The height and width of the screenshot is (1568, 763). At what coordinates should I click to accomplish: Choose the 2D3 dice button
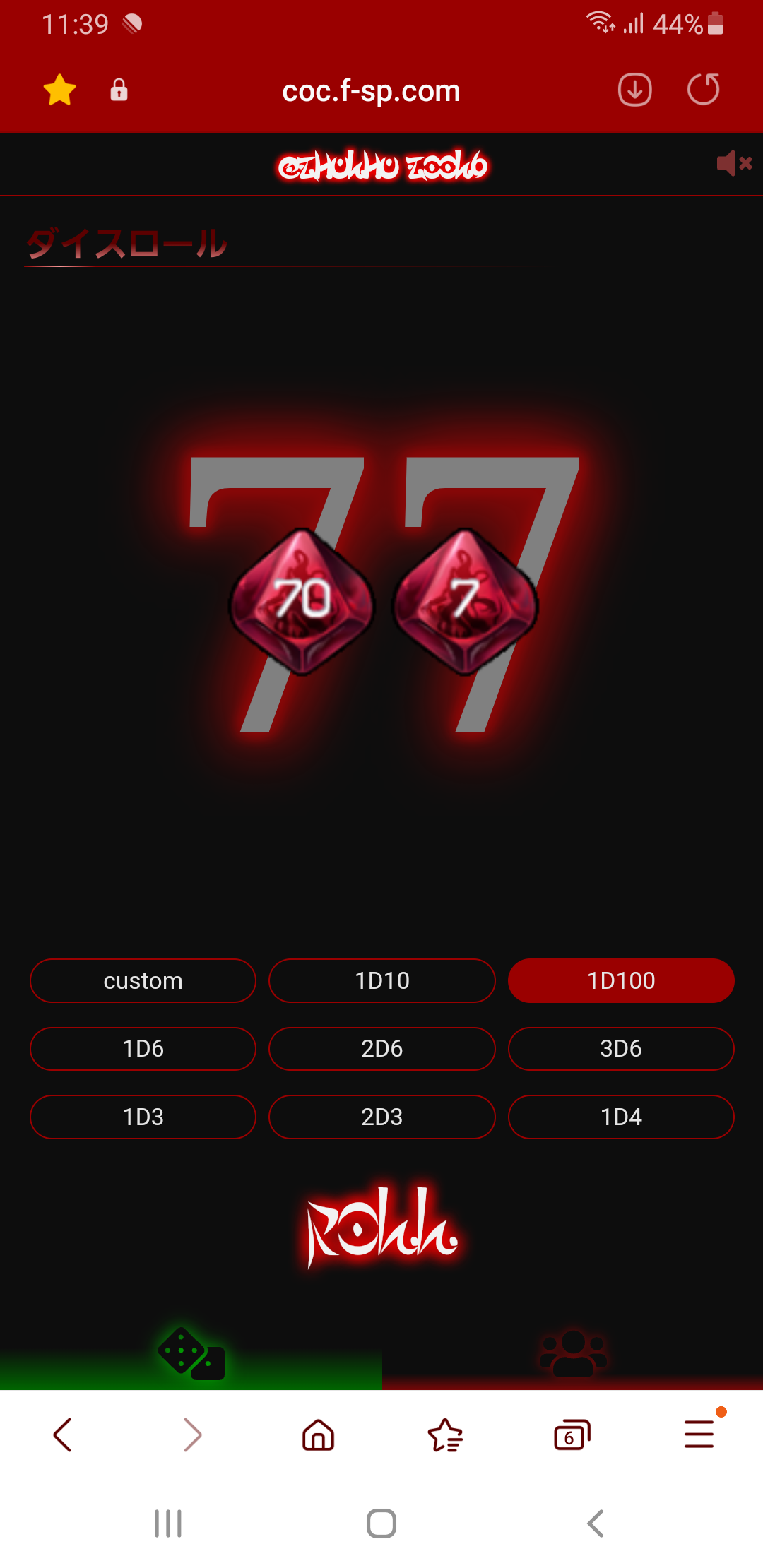click(381, 1117)
